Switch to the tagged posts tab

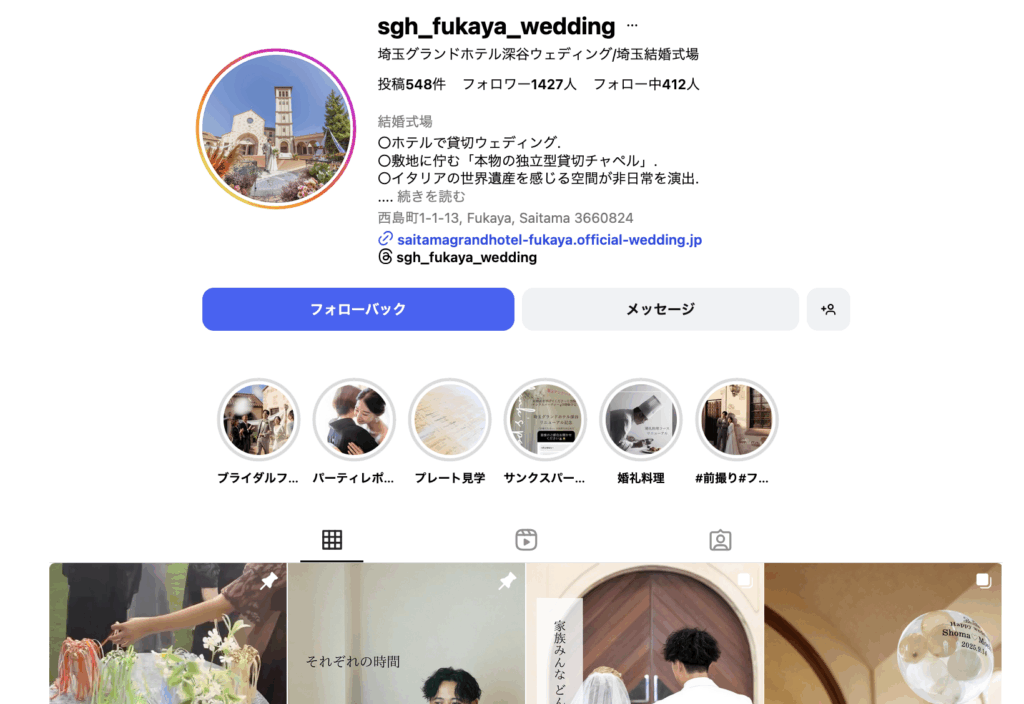pos(720,540)
